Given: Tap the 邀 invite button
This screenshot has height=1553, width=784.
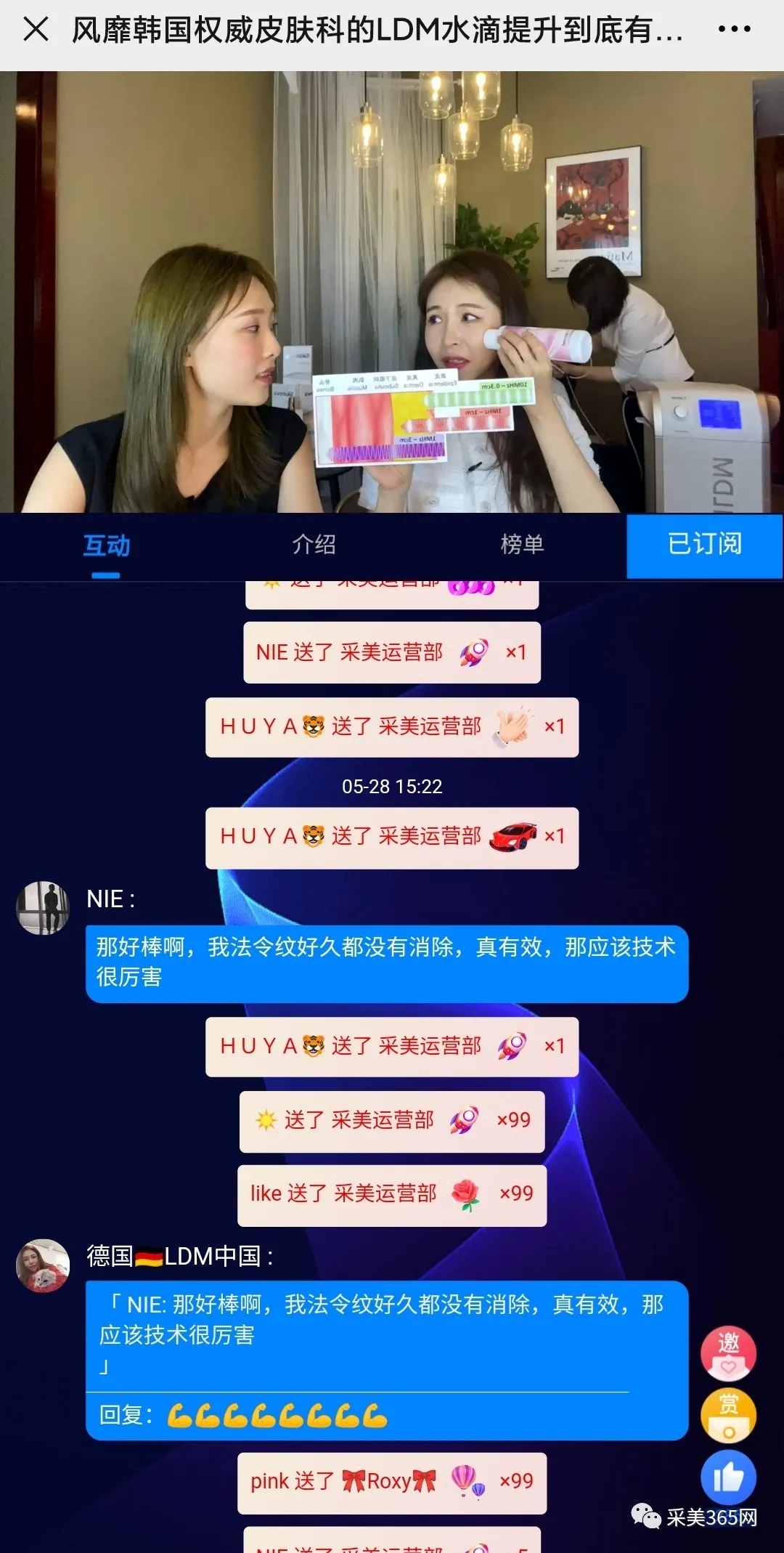Looking at the screenshot, I should click(728, 1353).
